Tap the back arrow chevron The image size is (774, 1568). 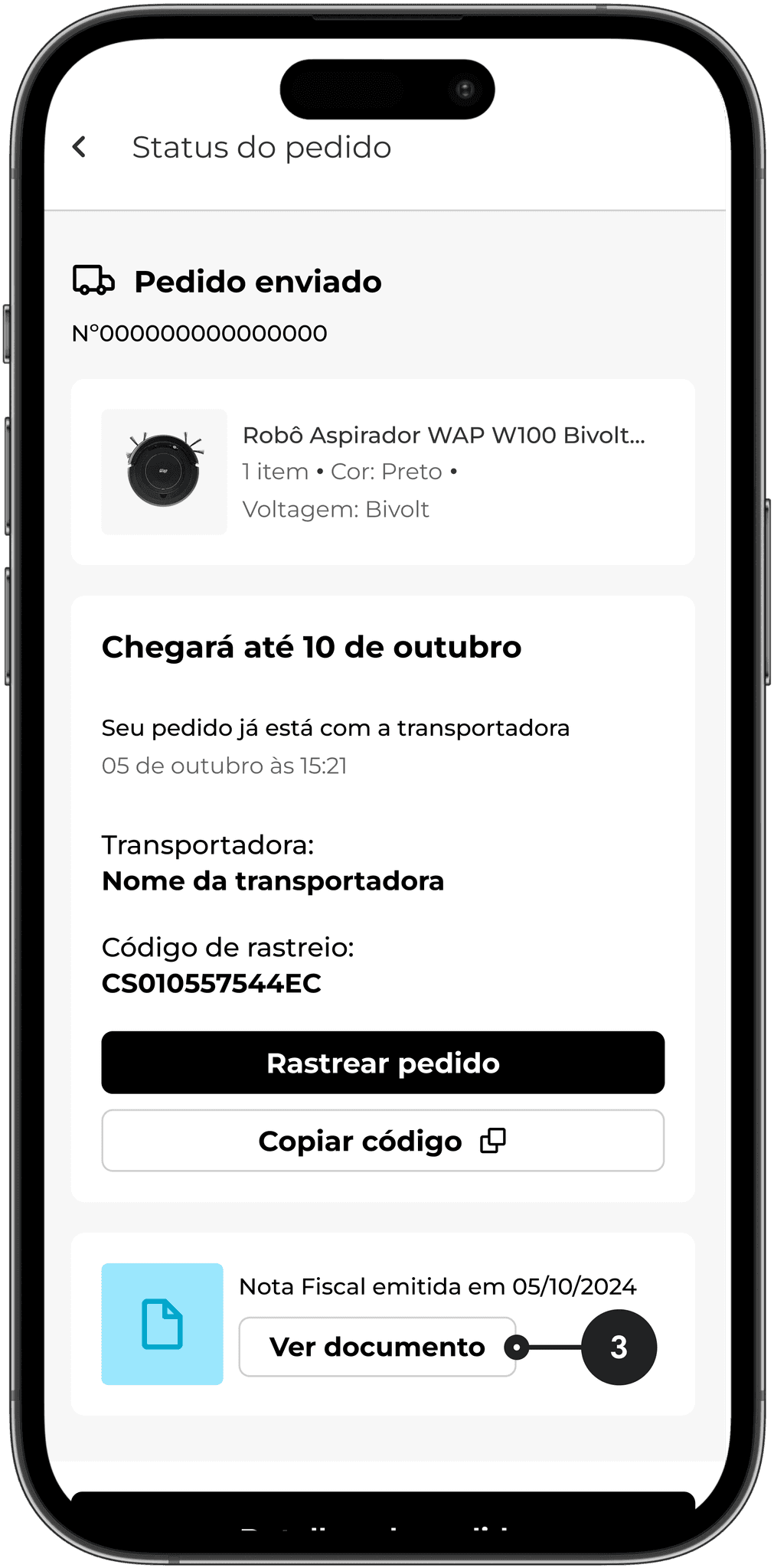80,146
